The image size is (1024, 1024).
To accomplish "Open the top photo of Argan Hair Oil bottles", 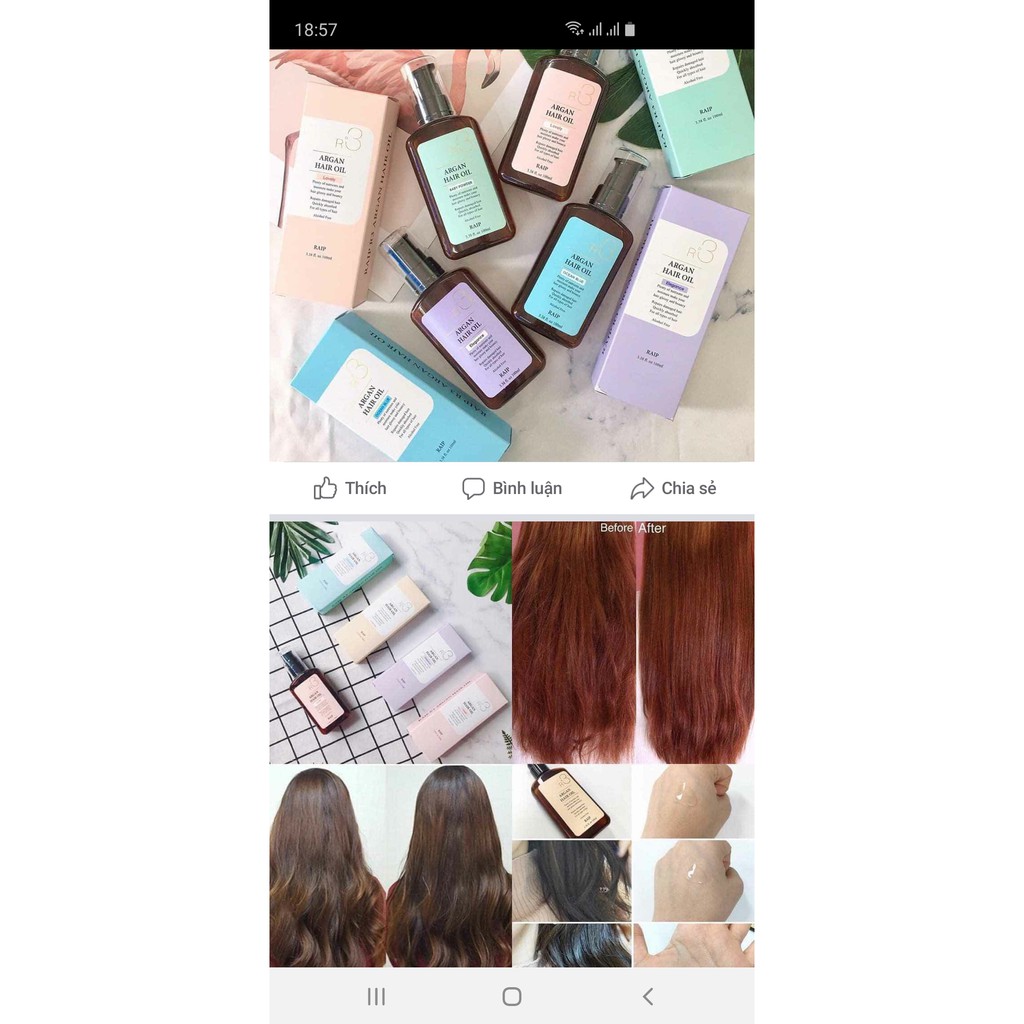I will pyautogui.click(x=512, y=255).
